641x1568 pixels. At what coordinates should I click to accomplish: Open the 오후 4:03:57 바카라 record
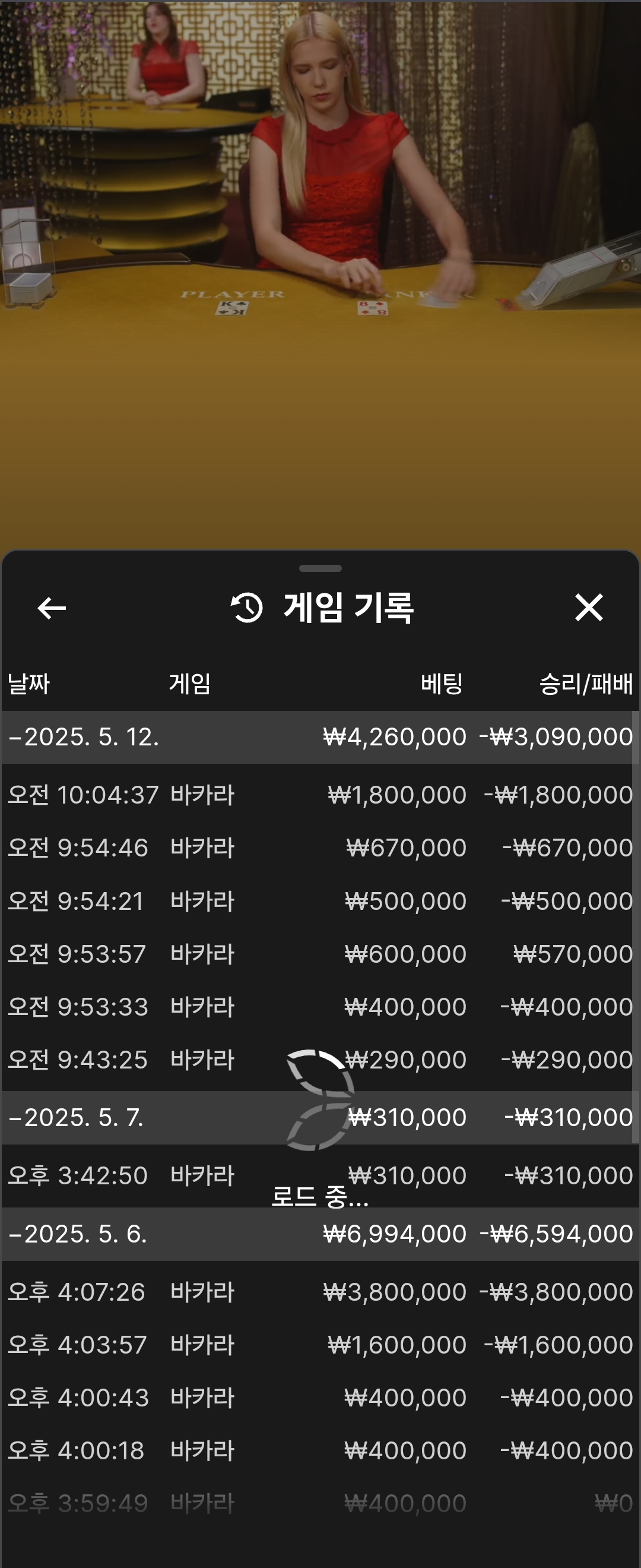tap(320, 1345)
